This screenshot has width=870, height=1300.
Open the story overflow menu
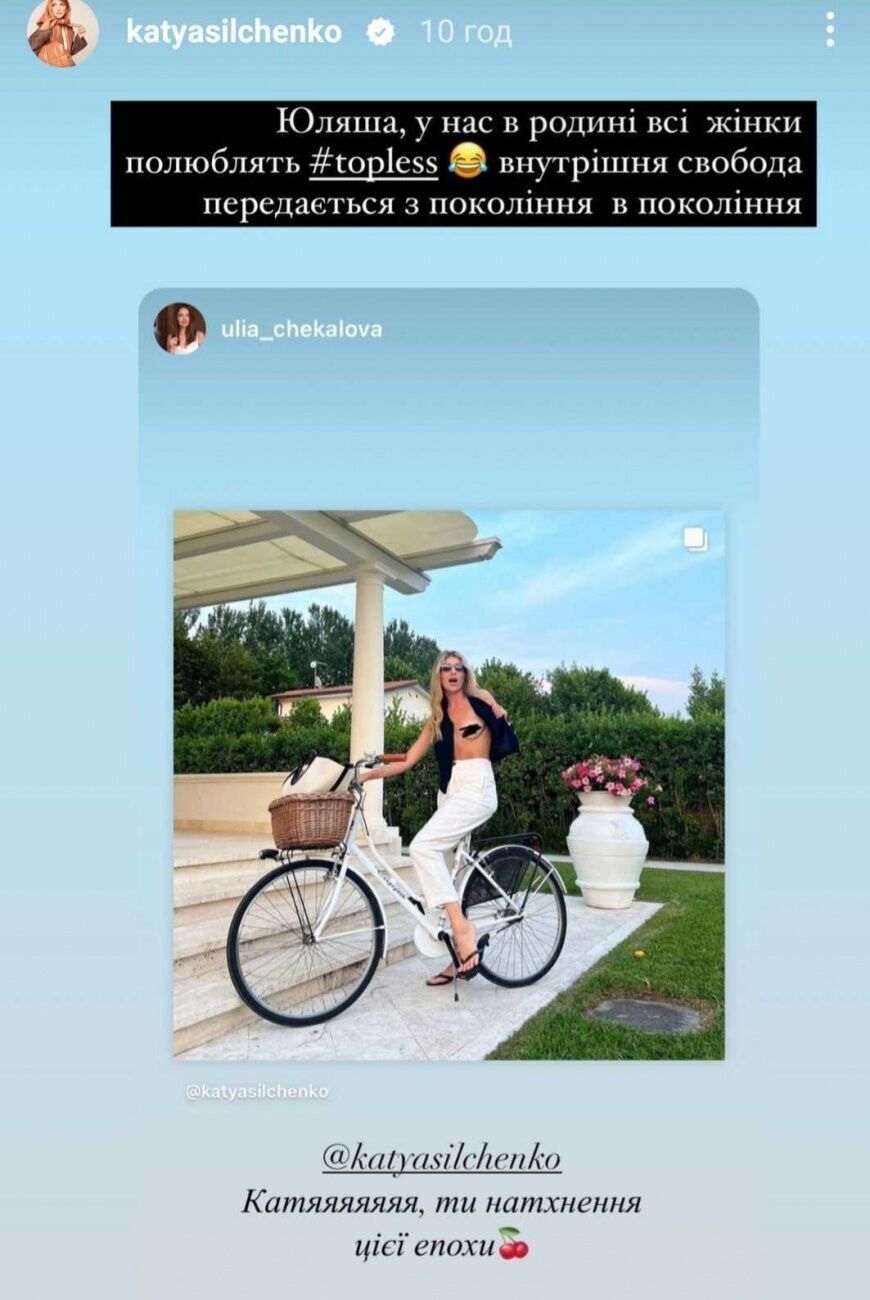[829, 31]
